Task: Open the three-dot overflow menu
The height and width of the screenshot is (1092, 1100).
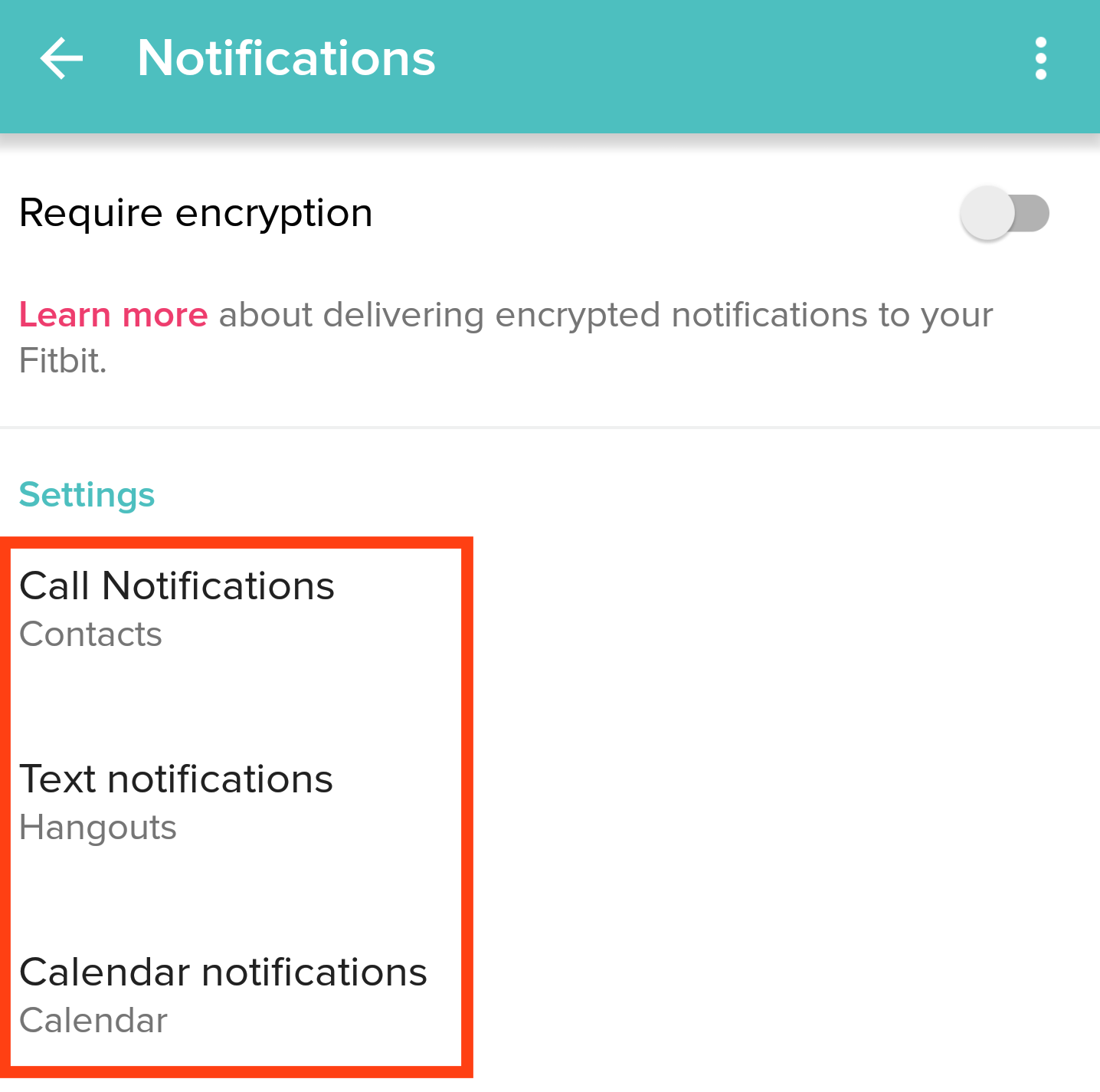Action: pyautogui.click(x=1040, y=59)
